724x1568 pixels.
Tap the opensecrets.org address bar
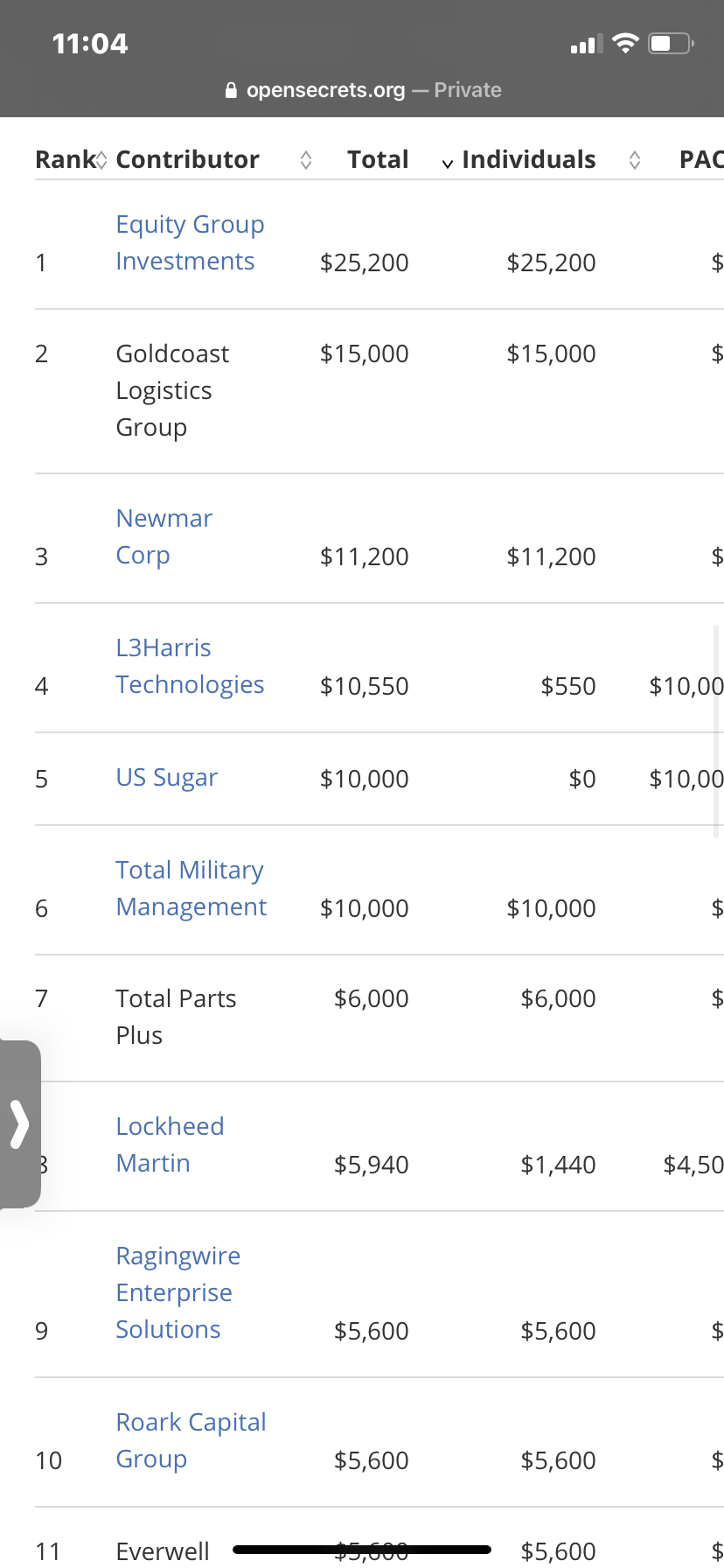point(362,90)
